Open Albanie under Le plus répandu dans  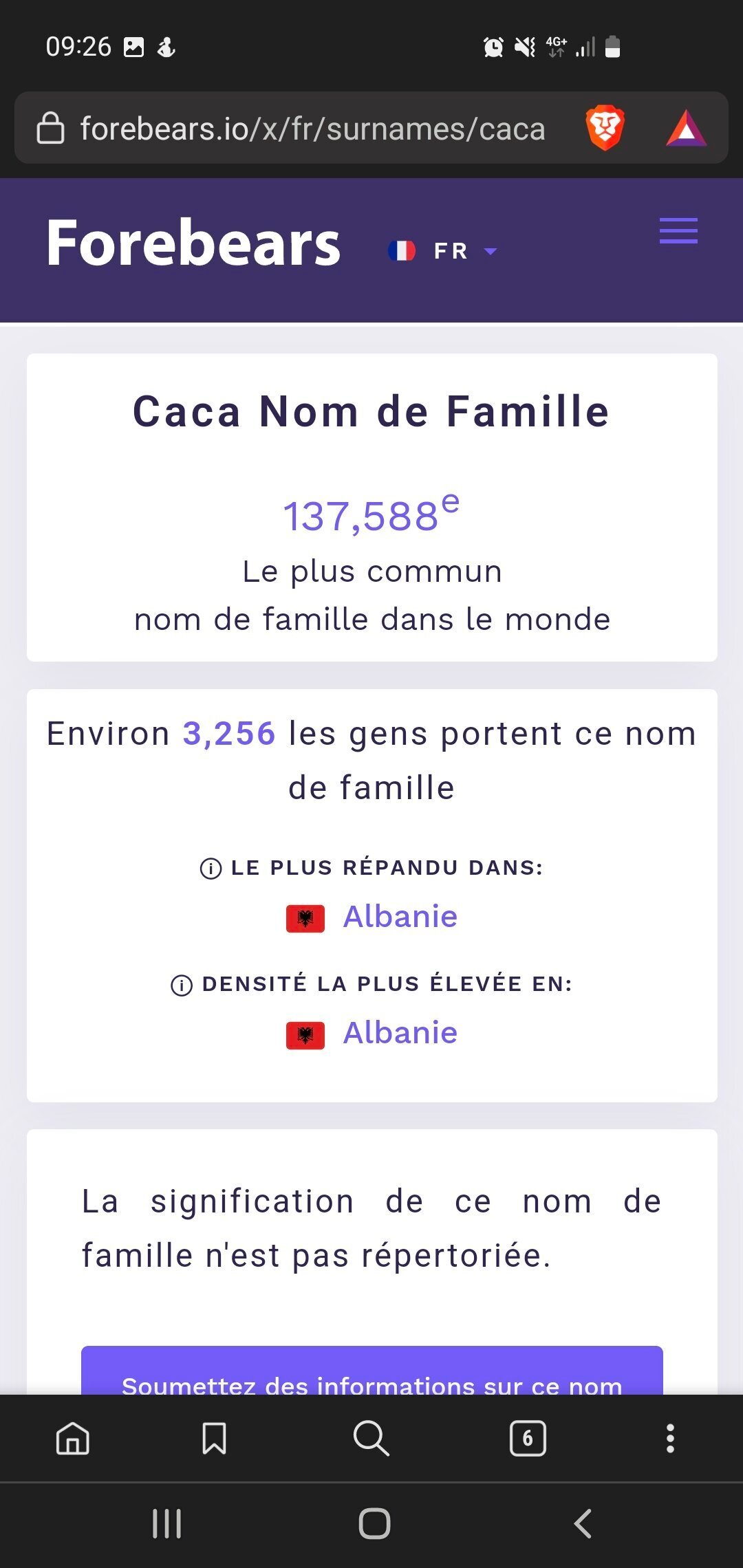(x=400, y=917)
